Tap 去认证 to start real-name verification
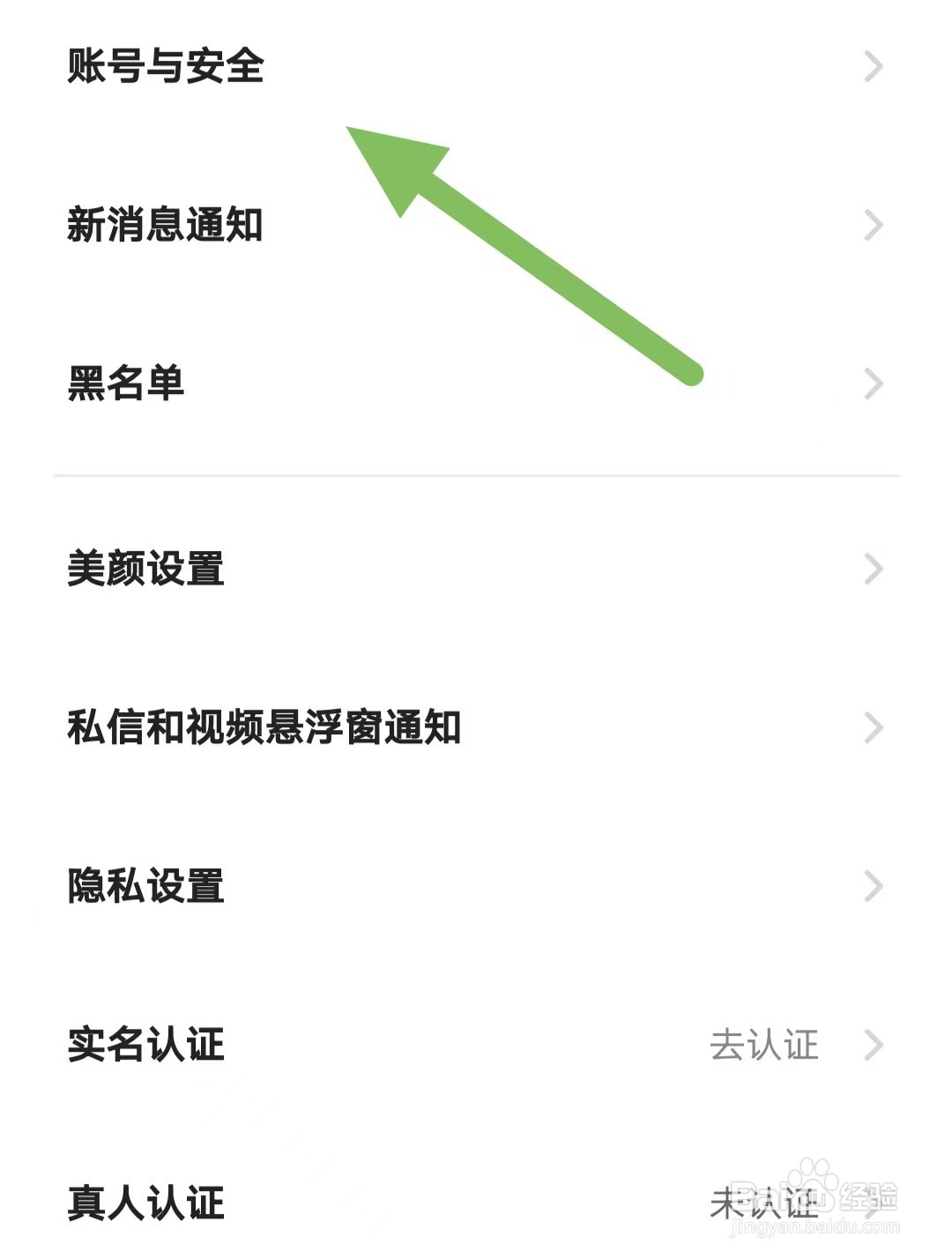This screenshot has height=1259, width=952. click(766, 1047)
